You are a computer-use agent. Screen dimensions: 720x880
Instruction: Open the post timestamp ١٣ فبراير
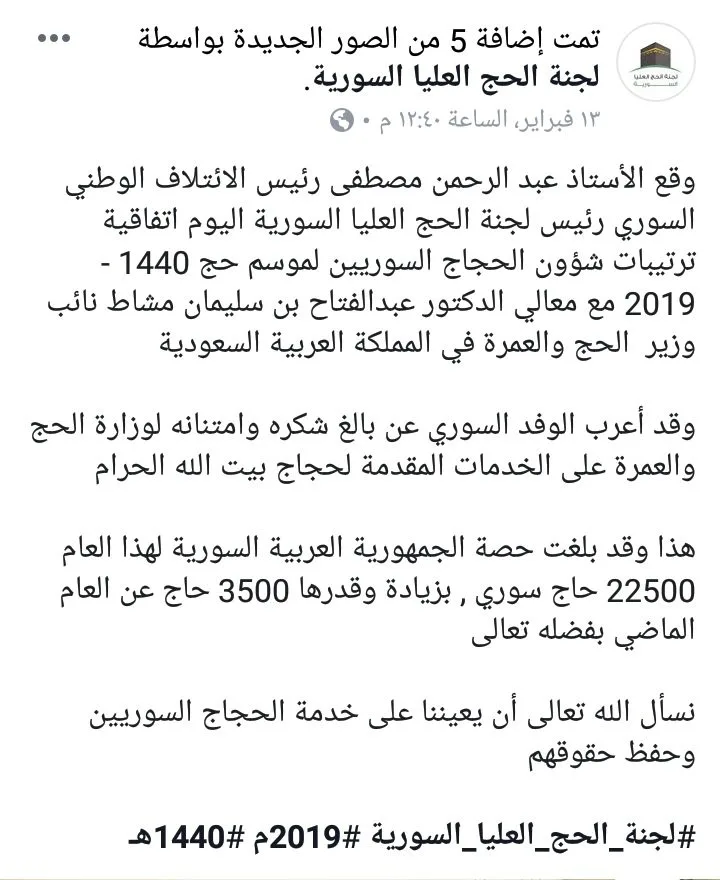tap(489, 119)
